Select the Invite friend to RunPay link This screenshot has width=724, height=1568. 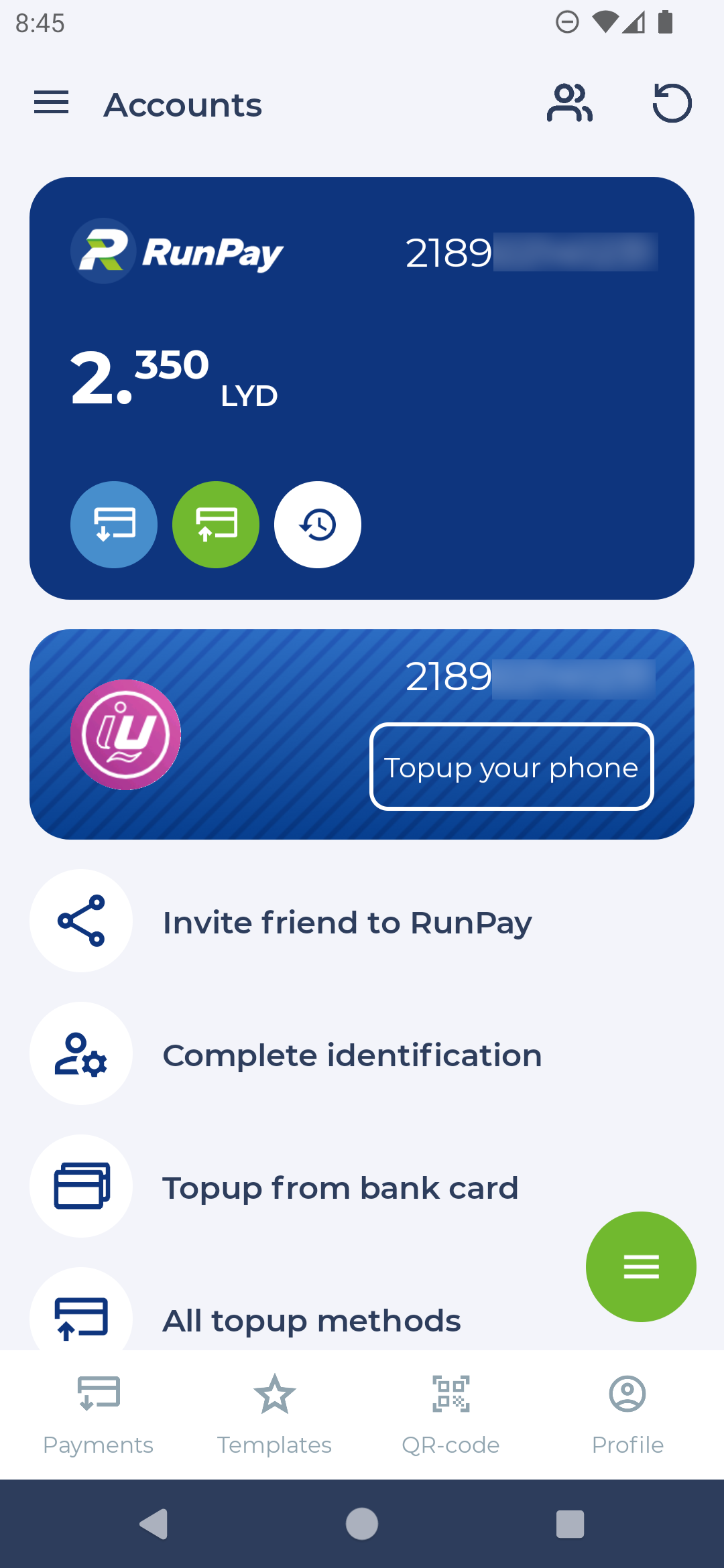(347, 921)
